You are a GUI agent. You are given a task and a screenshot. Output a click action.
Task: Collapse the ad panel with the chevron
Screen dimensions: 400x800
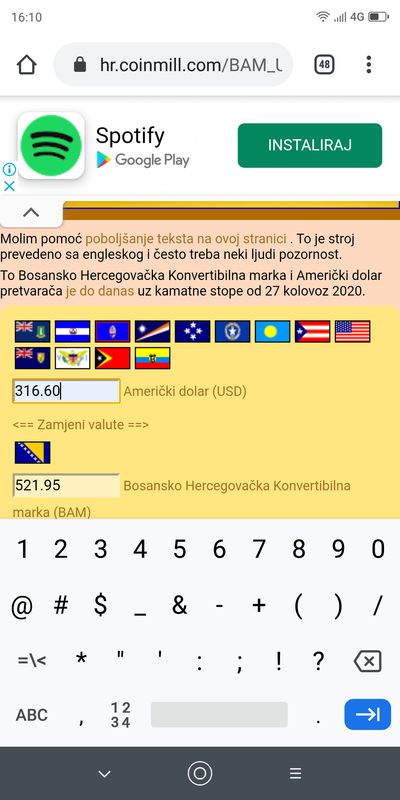click(x=31, y=212)
